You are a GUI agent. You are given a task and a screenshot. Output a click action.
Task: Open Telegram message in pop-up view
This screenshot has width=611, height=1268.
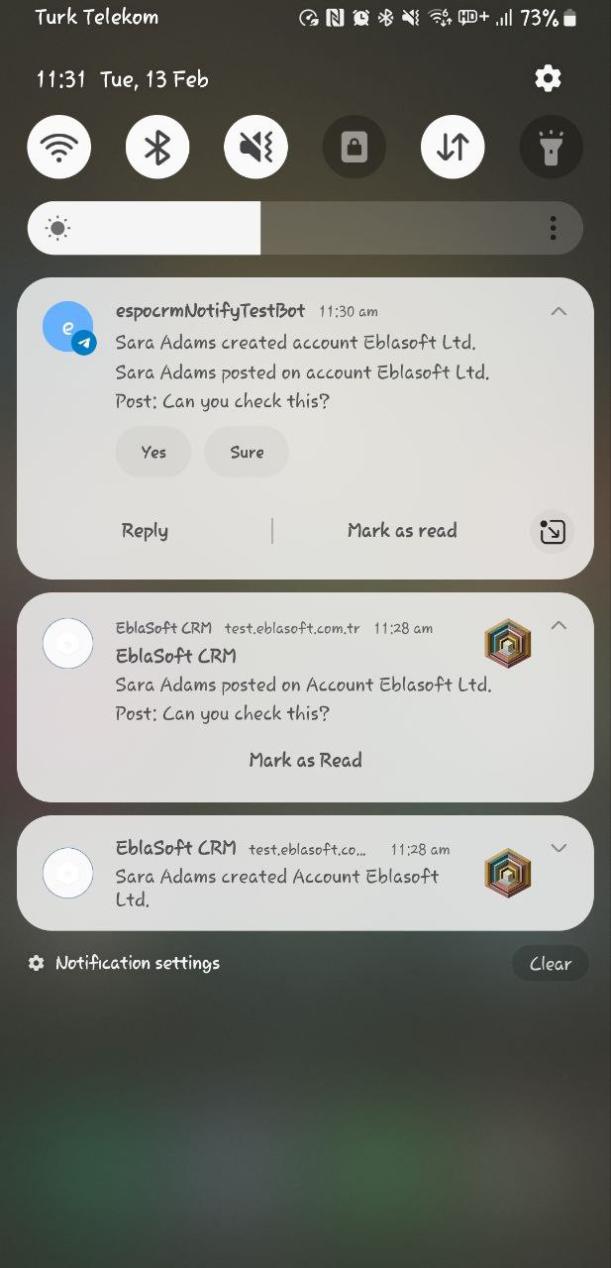click(552, 532)
